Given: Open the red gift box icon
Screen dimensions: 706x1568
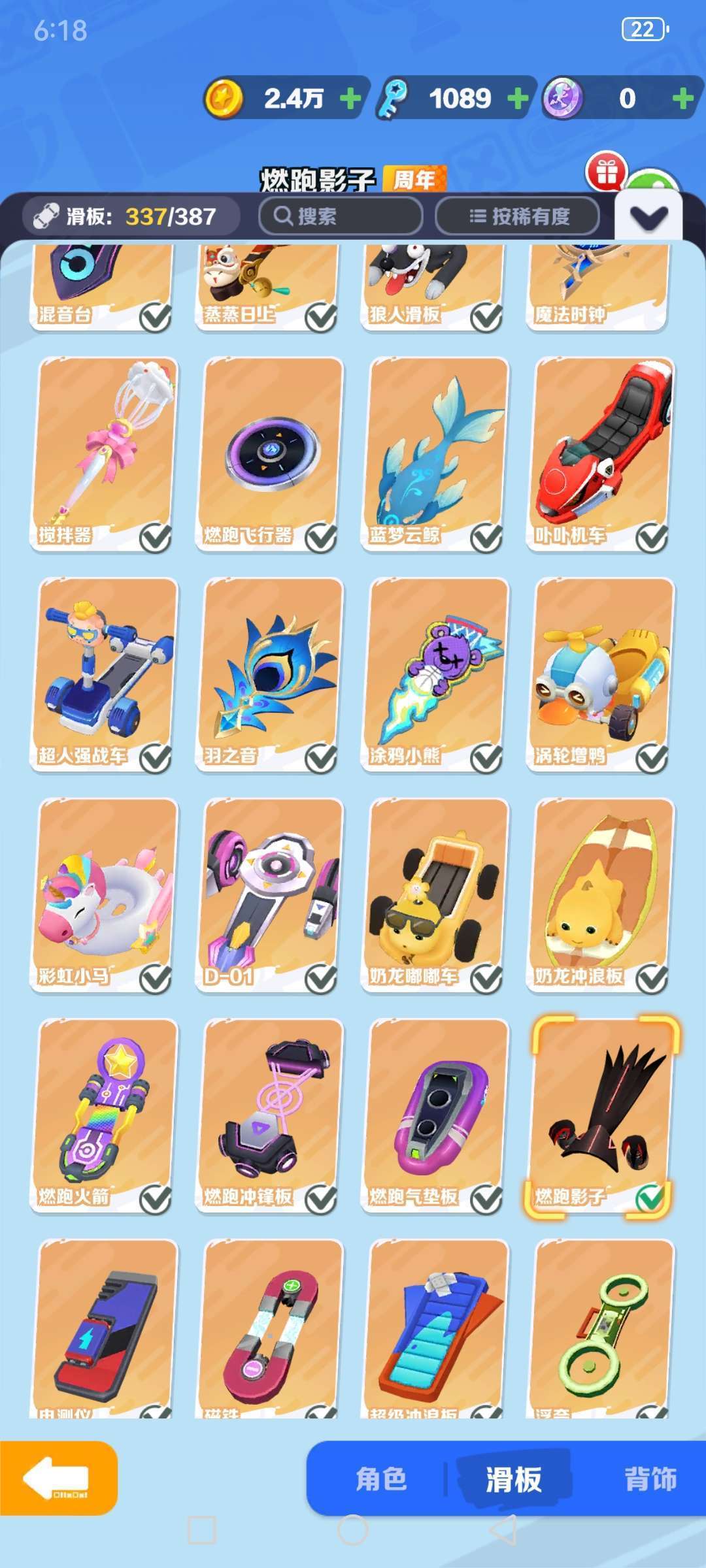Looking at the screenshot, I should tap(606, 171).
